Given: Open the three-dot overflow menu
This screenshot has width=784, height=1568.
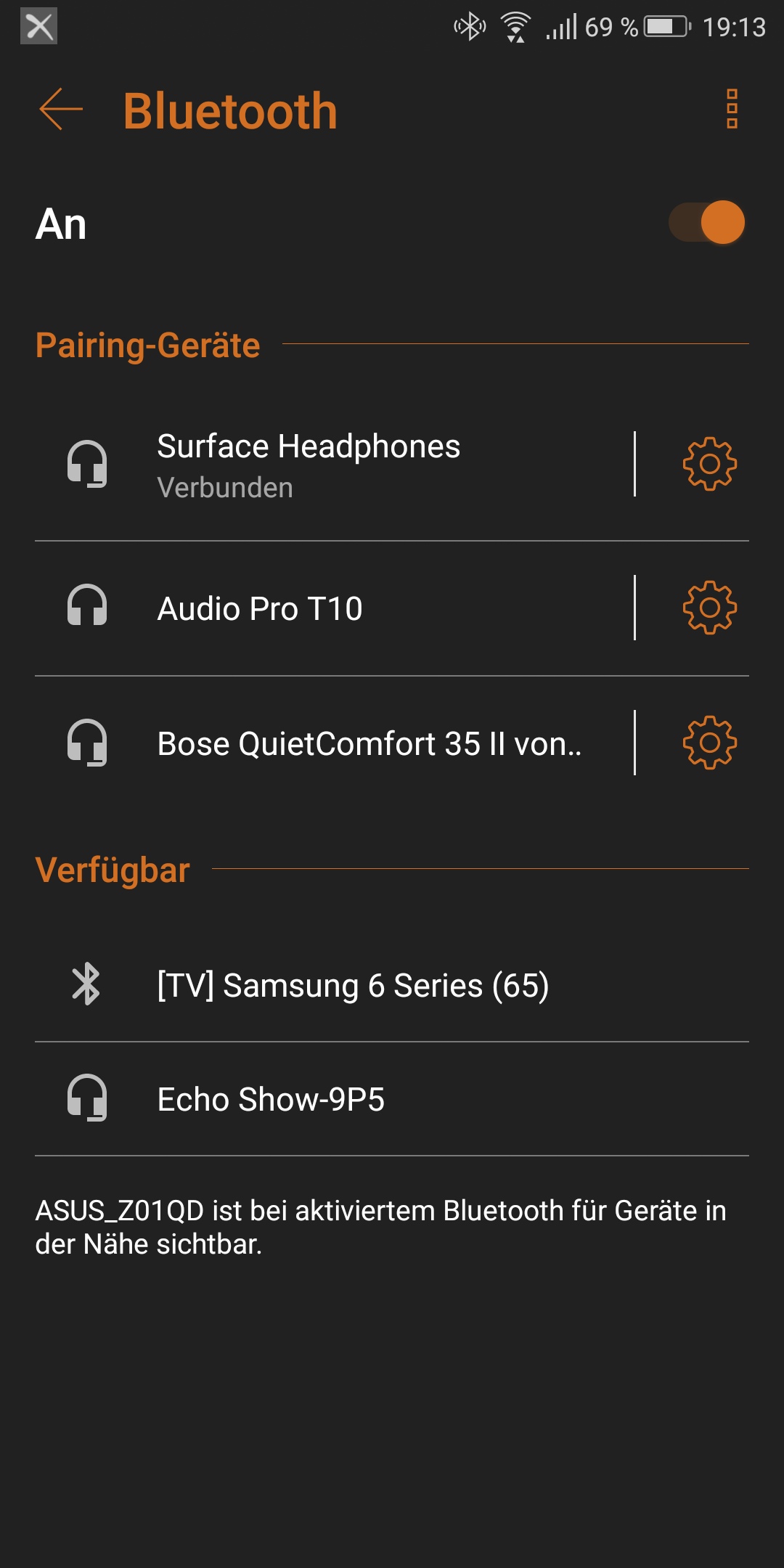Looking at the screenshot, I should (x=732, y=110).
